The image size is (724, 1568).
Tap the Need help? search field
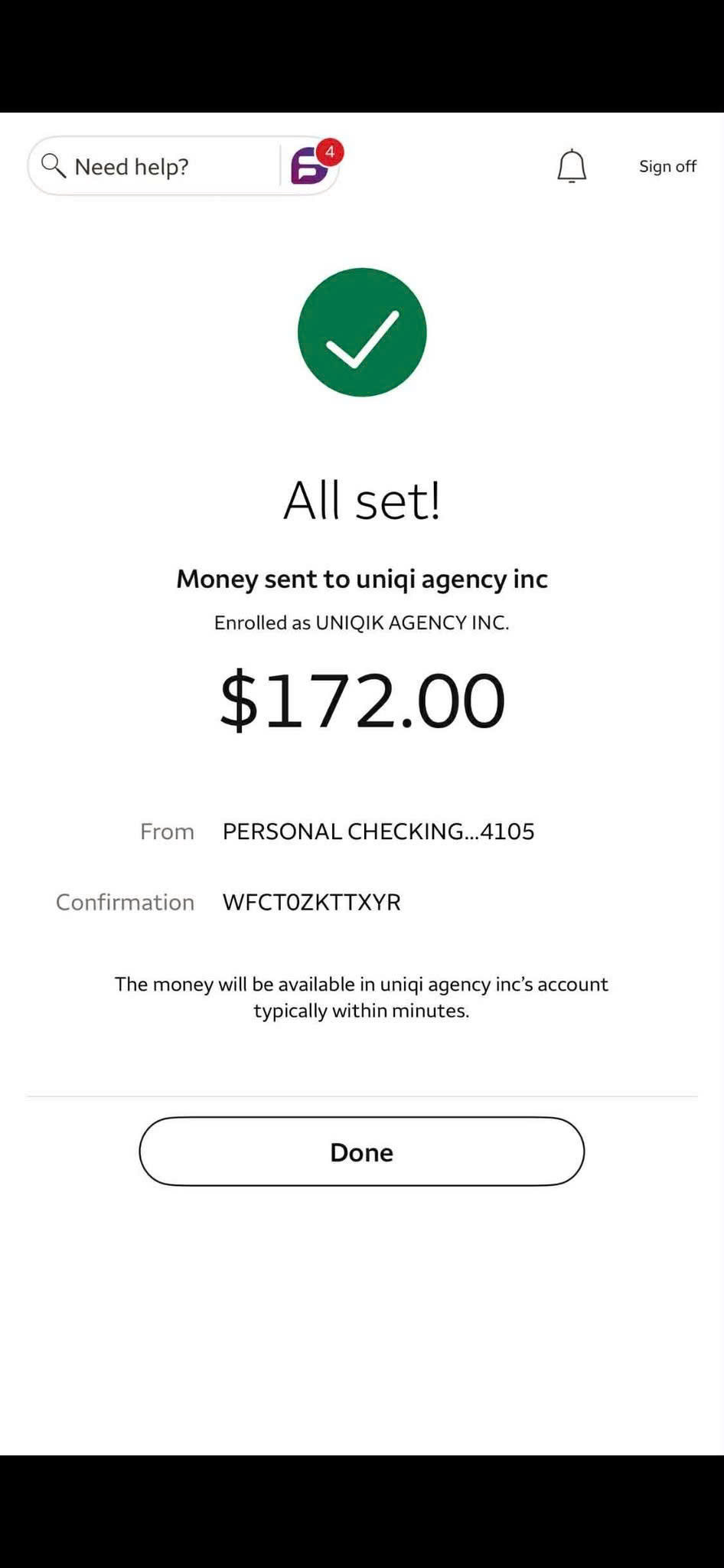click(154, 166)
